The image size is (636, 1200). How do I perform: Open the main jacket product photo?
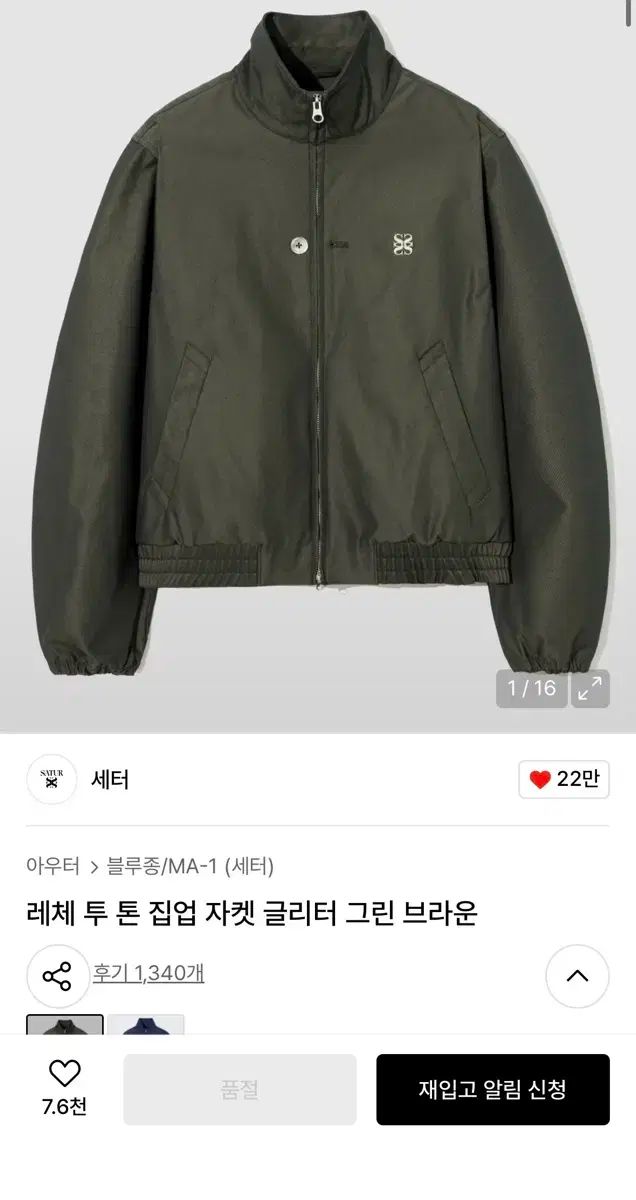pyautogui.click(x=318, y=360)
